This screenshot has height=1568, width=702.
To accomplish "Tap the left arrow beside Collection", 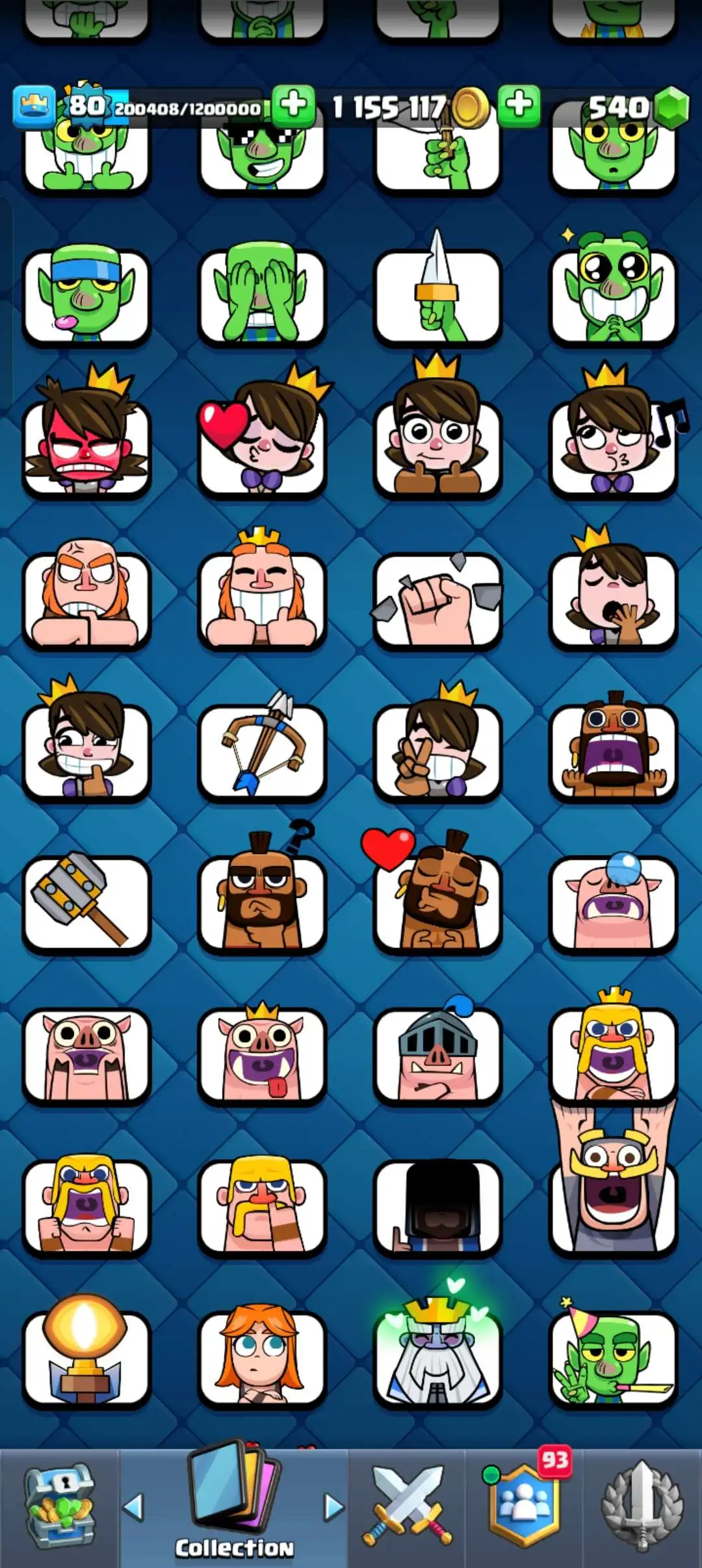I will [x=133, y=1507].
